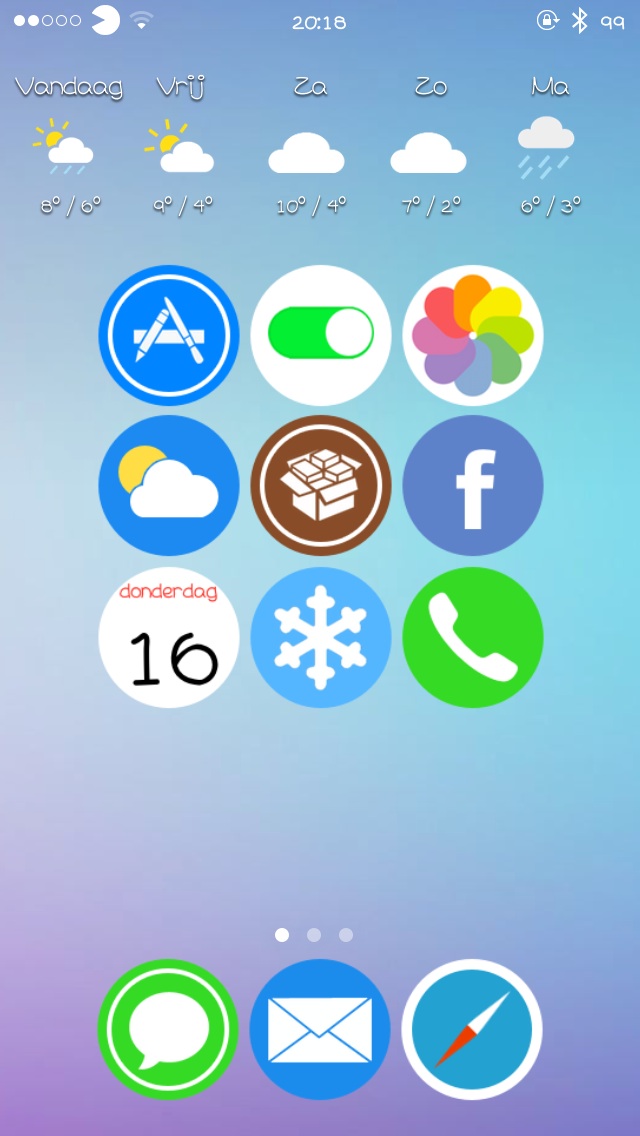Open the Settings toggle icon

click(x=321, y=335)
